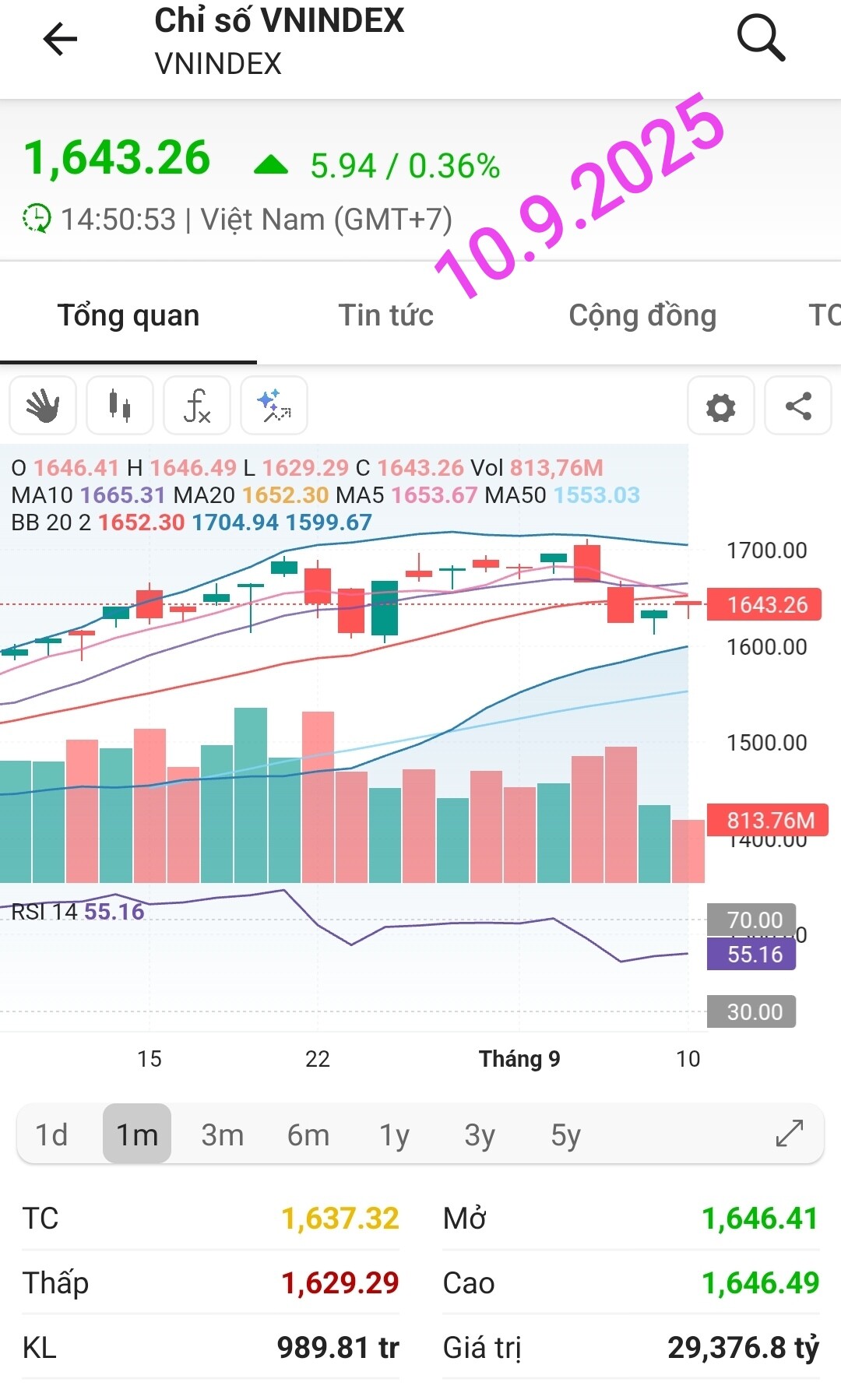841x1400 pixels.
Task: Go back using the arrow icon
Action: (x=60, y=39)
